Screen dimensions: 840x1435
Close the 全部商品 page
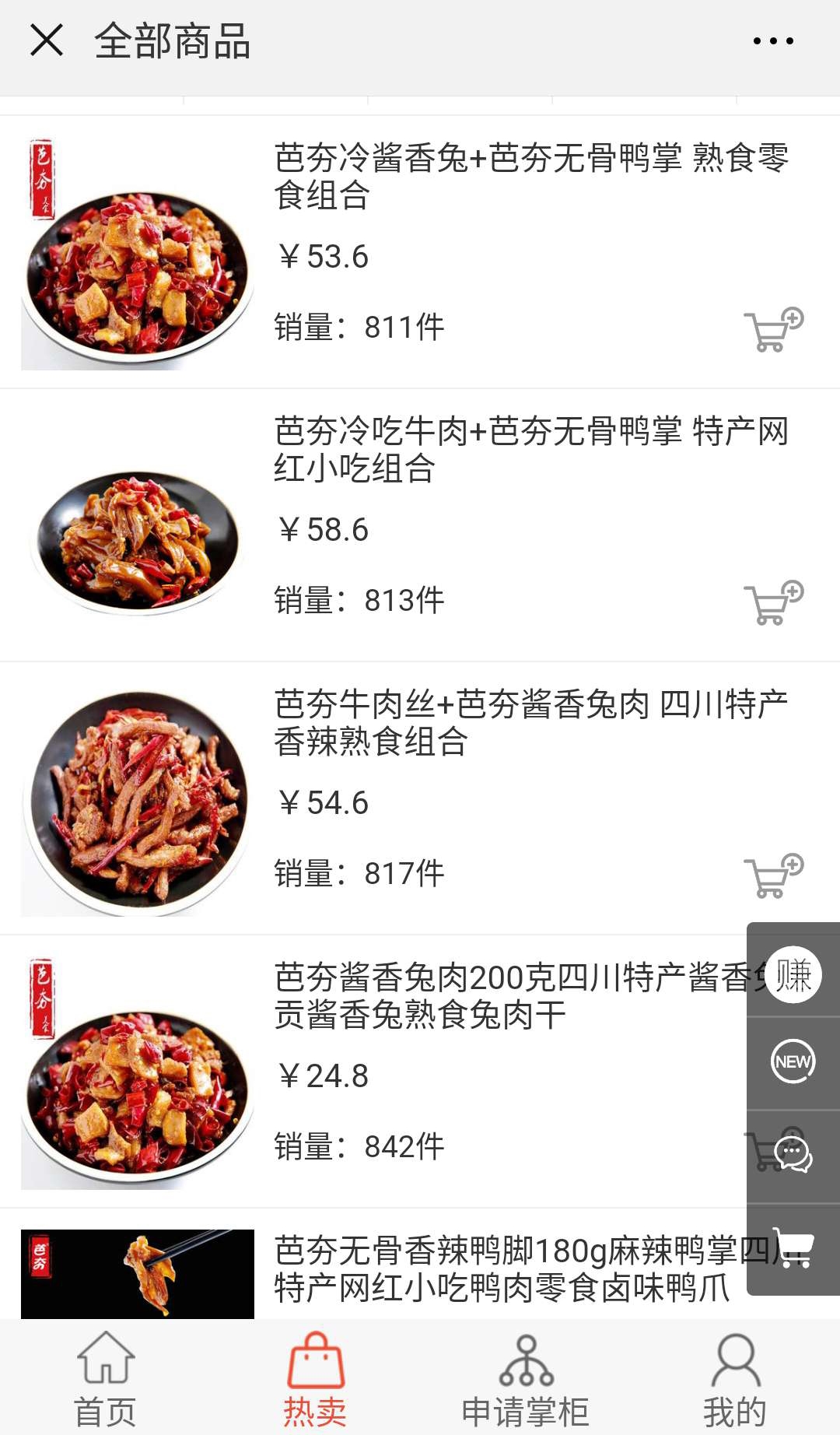pyautogui.click(x=47, y=40)
